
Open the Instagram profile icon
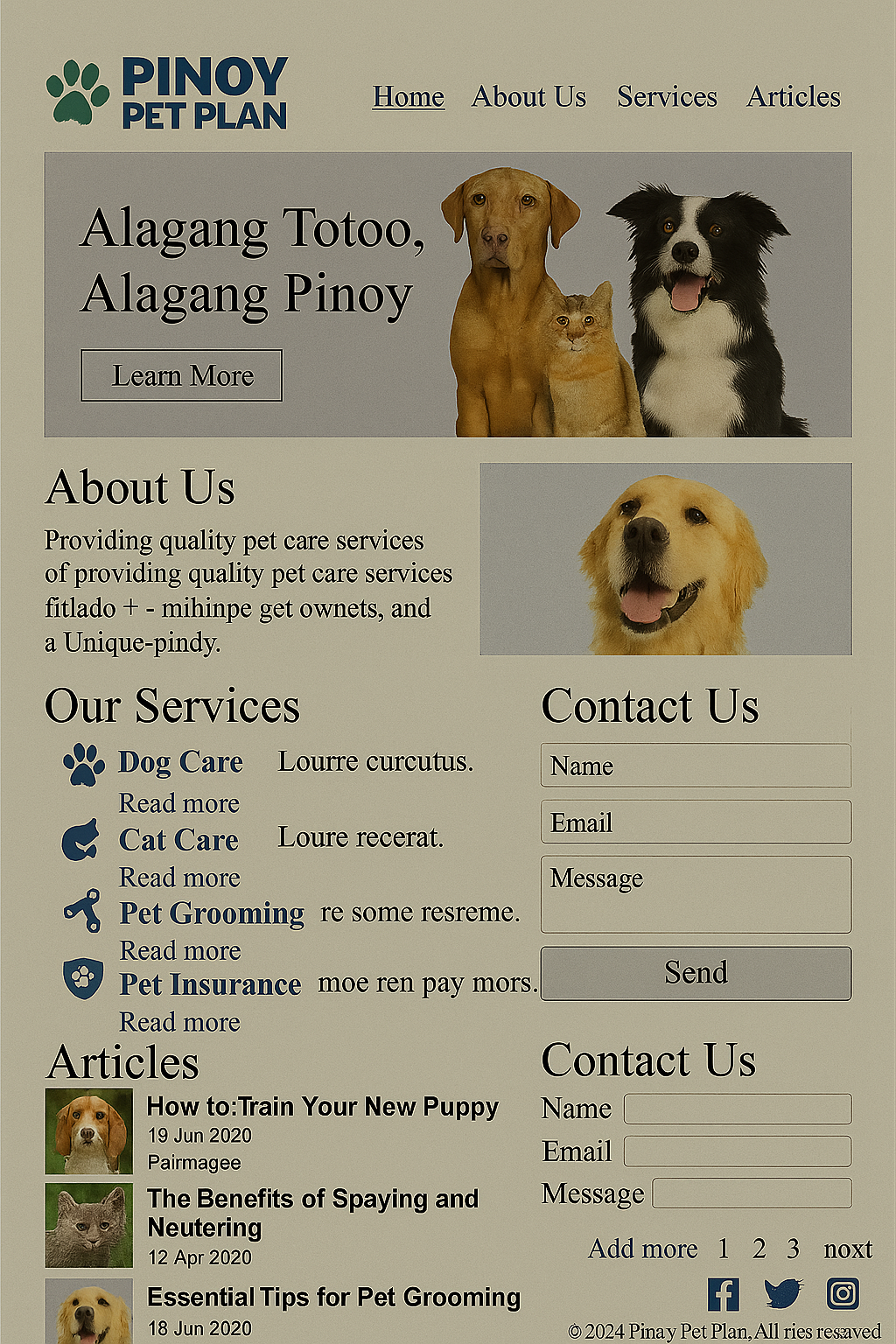(843, 1293)
